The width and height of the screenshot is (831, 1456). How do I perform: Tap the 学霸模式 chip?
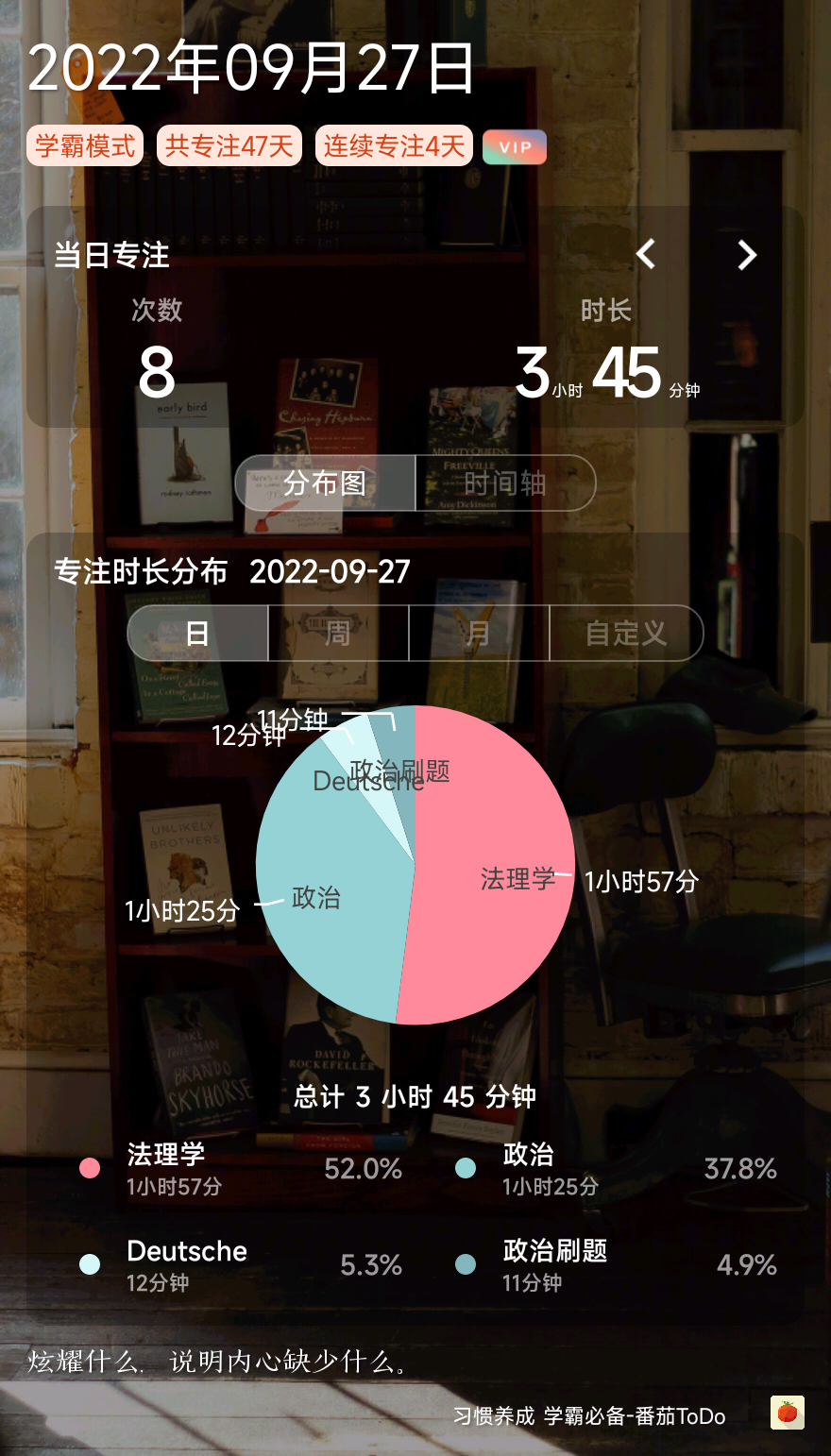(x=85, y=146)
